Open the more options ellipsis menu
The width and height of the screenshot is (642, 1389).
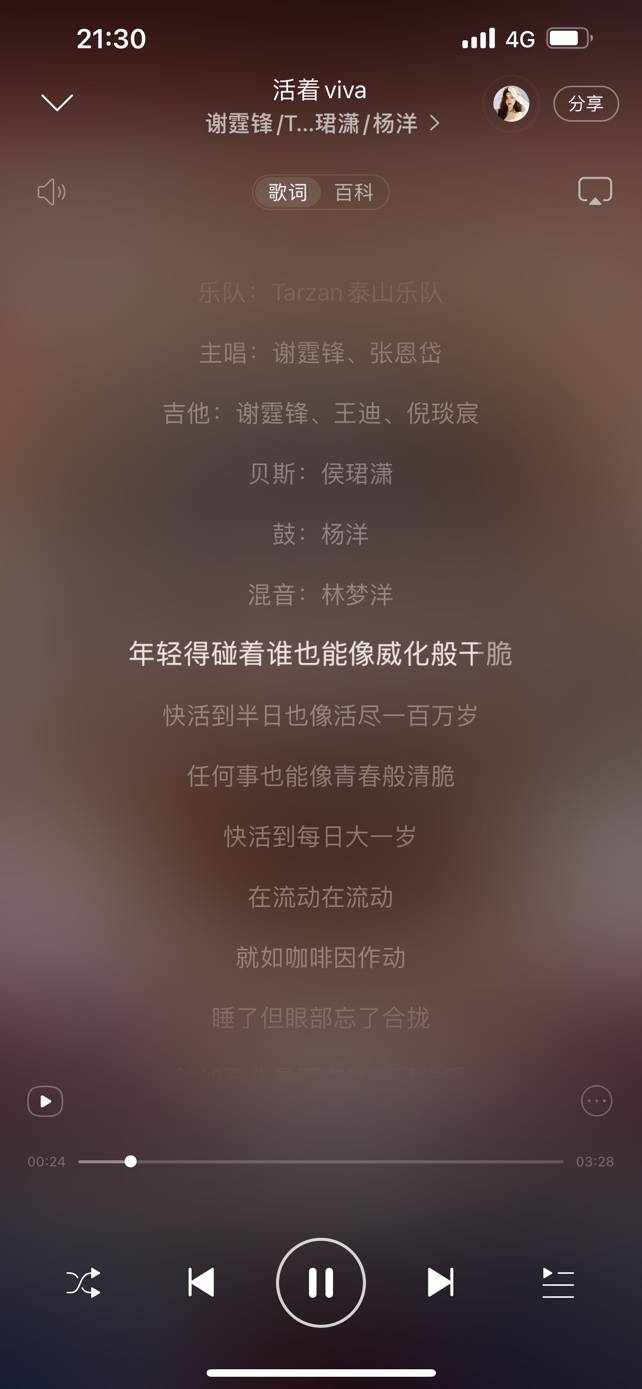[596, 1101]
